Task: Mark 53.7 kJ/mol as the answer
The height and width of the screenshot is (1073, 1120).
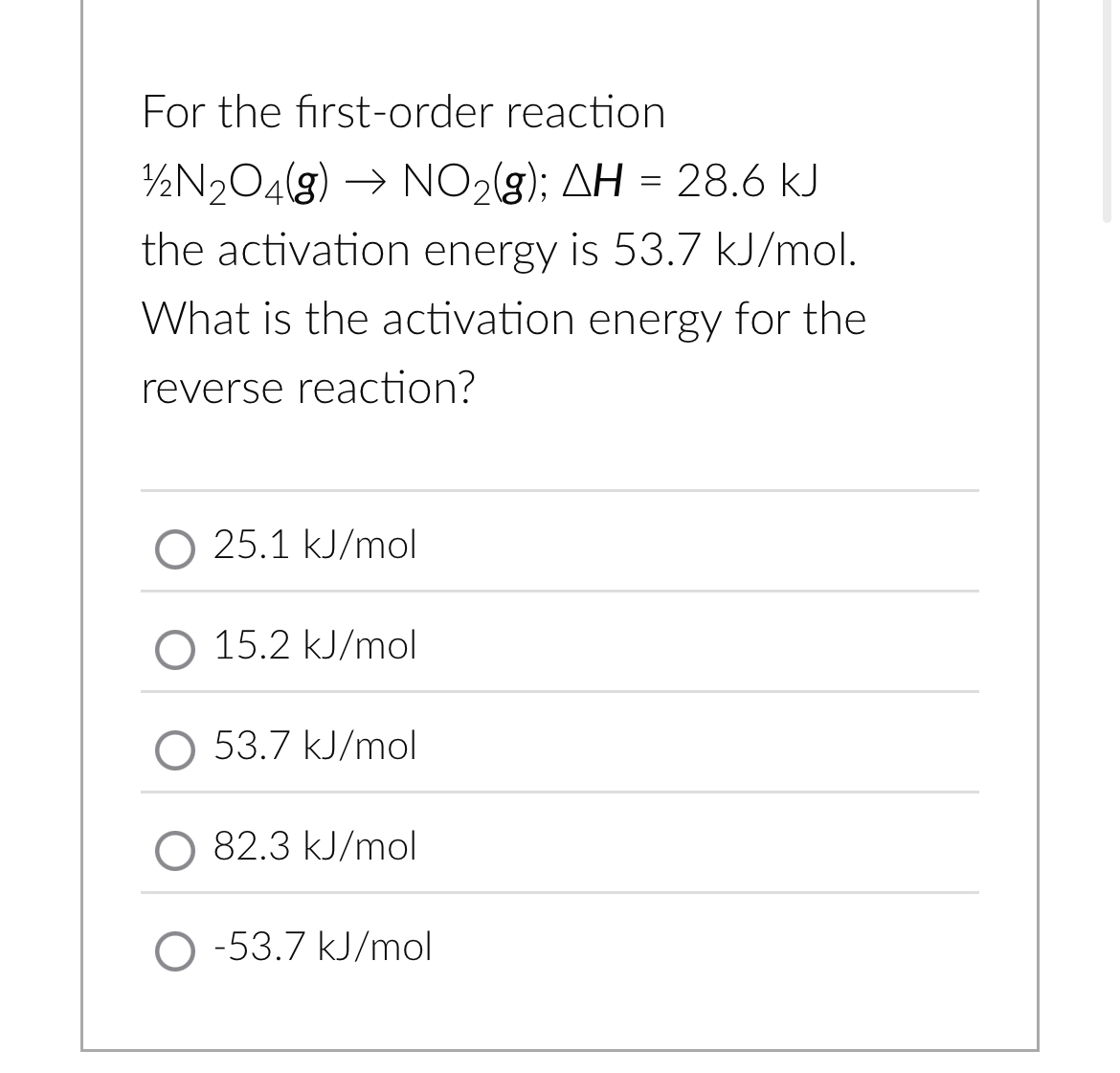Action: (175, 749)
